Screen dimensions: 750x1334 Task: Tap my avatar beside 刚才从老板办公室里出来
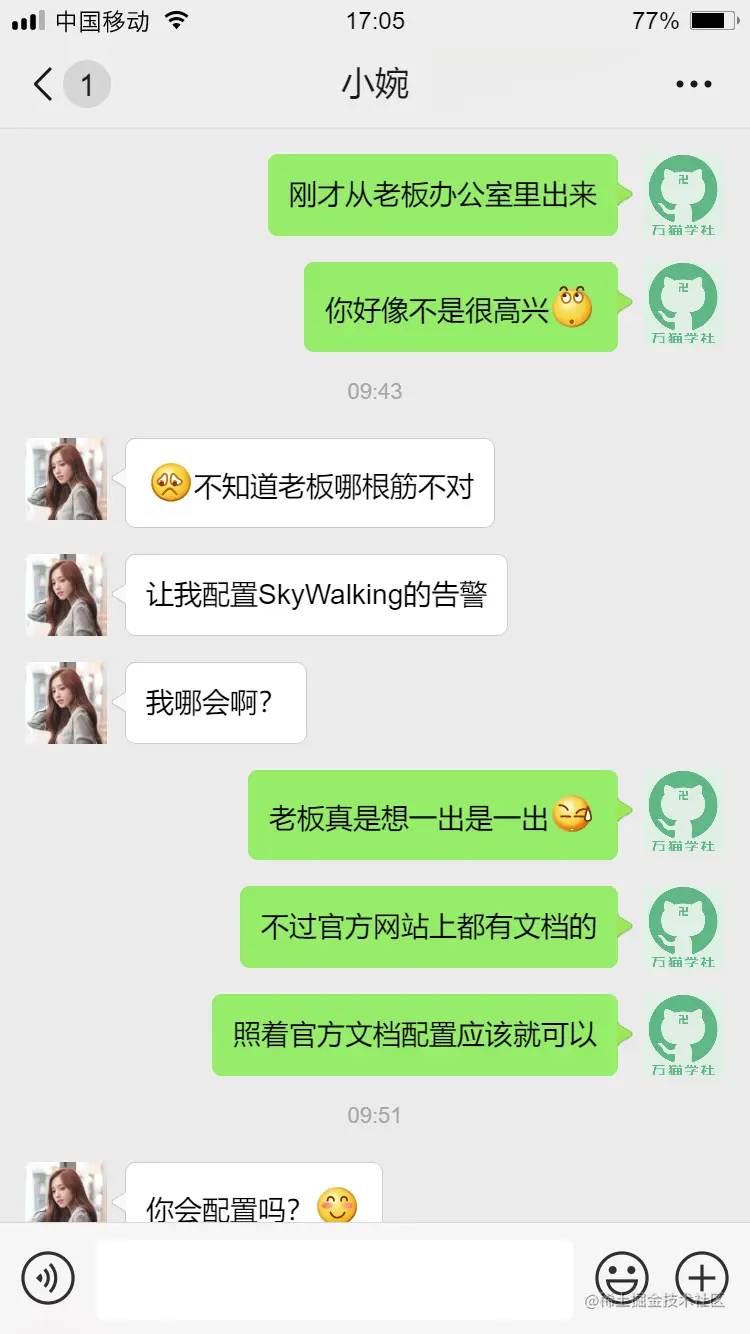[683, 195]
